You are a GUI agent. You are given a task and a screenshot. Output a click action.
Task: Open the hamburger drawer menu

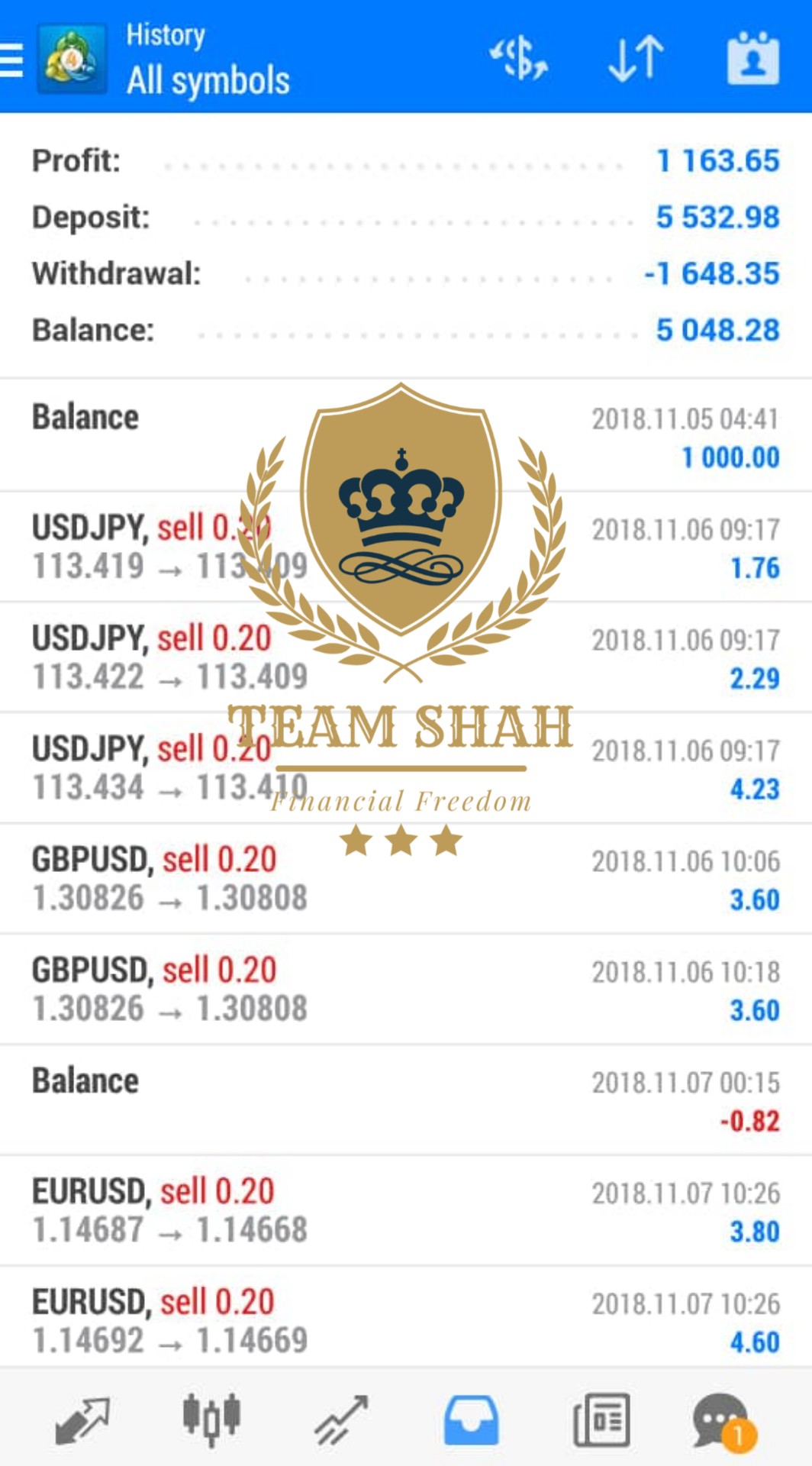tap(11, 60)
